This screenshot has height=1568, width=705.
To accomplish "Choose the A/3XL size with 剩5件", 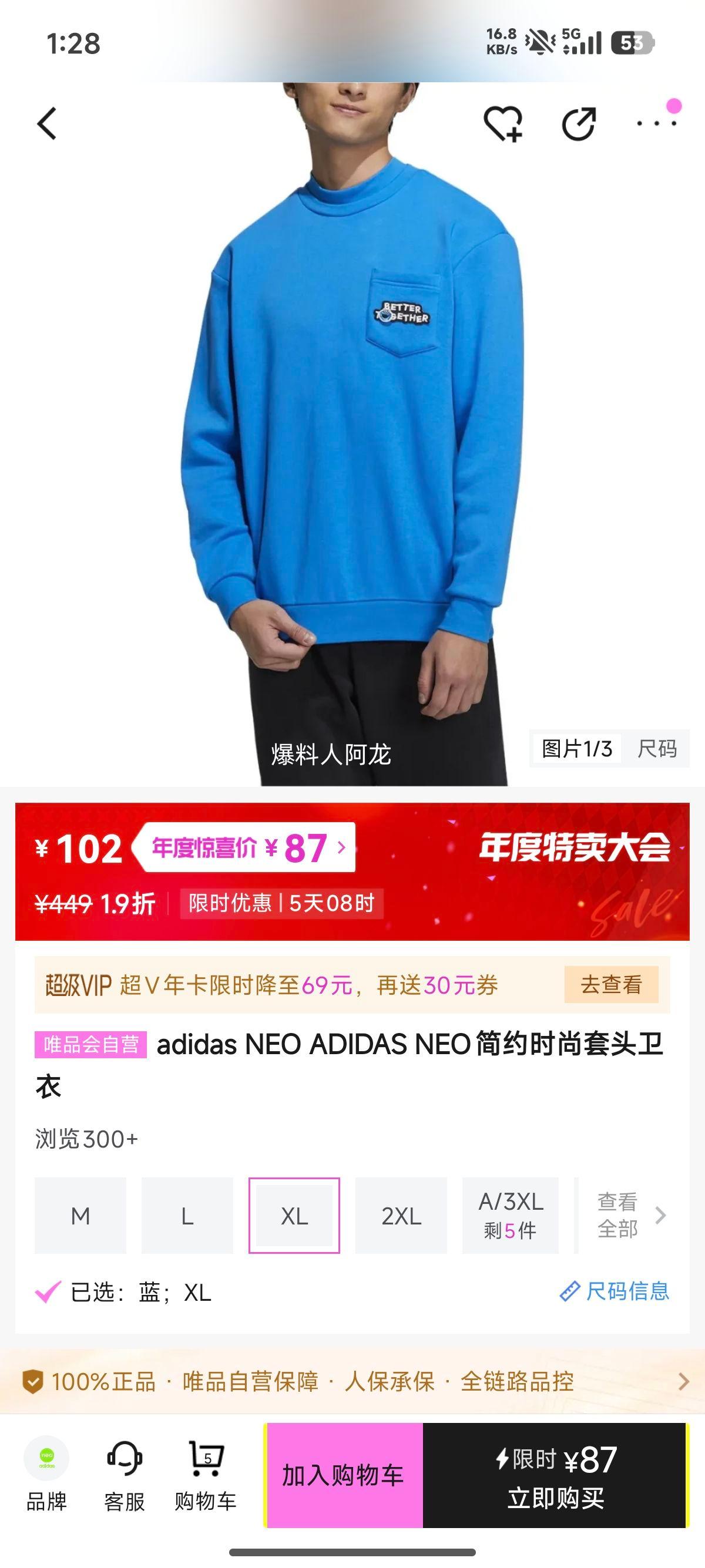I will [x=511, y=1216].
